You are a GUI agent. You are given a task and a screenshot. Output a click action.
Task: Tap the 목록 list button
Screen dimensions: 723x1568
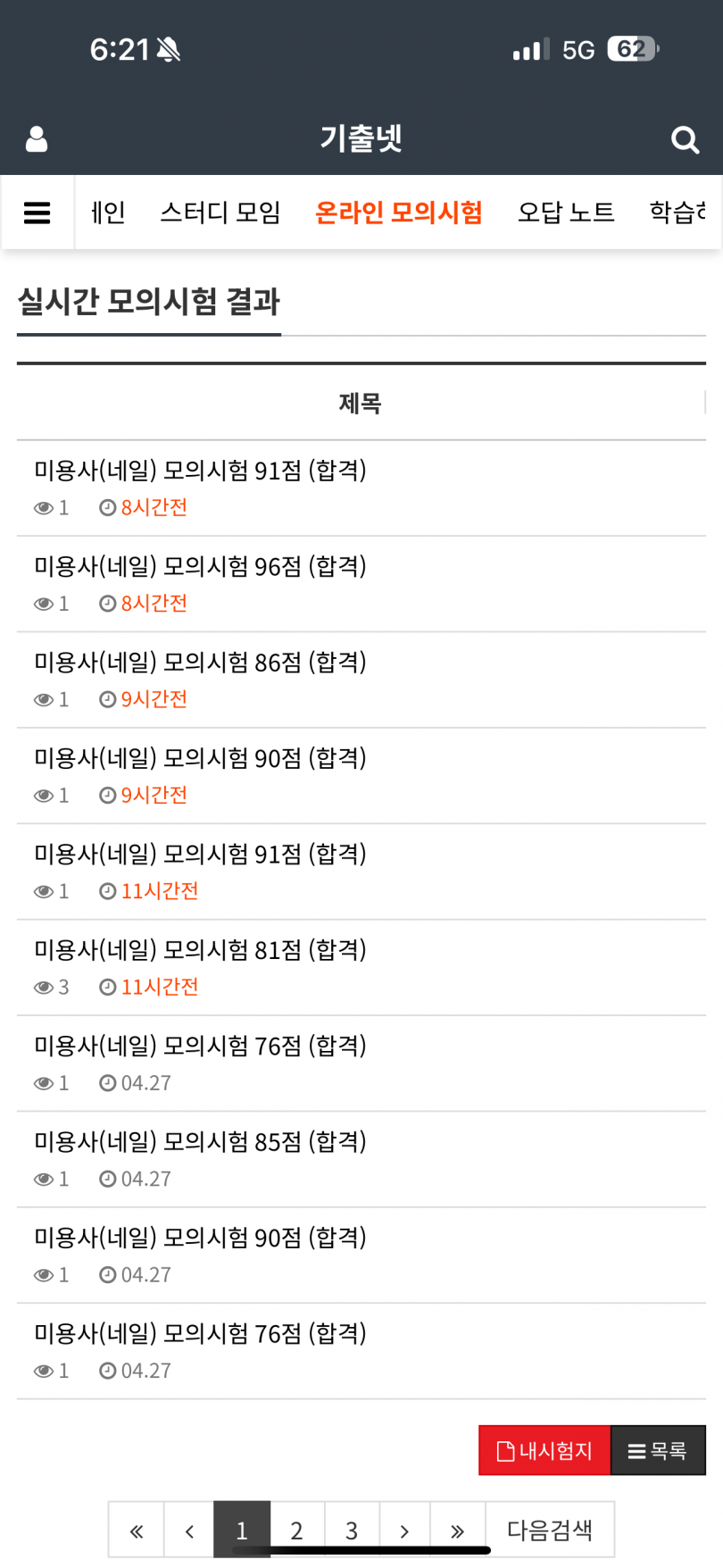tap(658, 1450)
